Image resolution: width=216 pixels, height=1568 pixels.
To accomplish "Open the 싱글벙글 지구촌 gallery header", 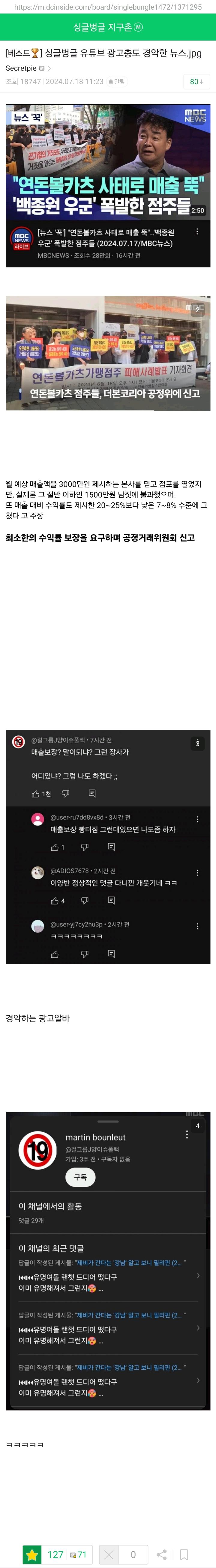I will tap(108, 27).
